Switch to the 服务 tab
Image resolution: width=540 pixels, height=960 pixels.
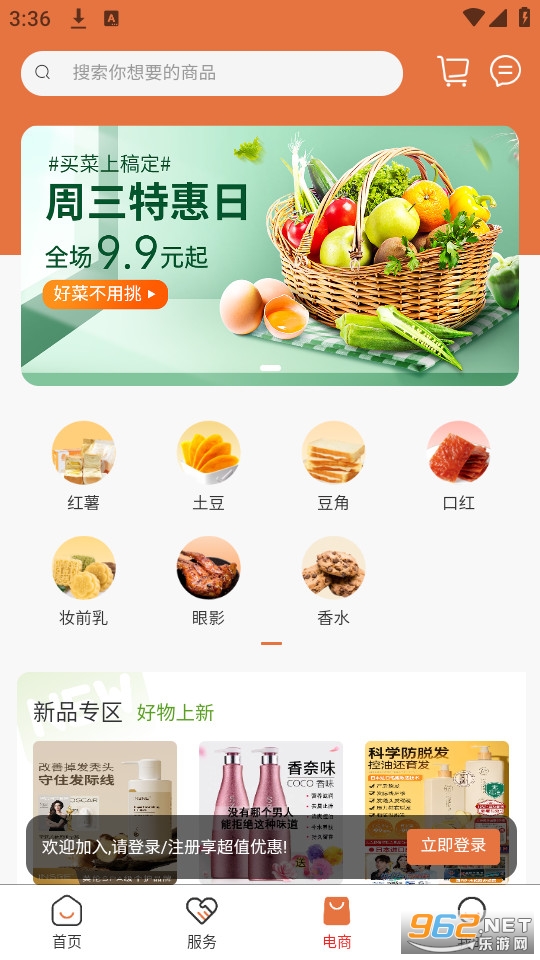tap(201, 922)
